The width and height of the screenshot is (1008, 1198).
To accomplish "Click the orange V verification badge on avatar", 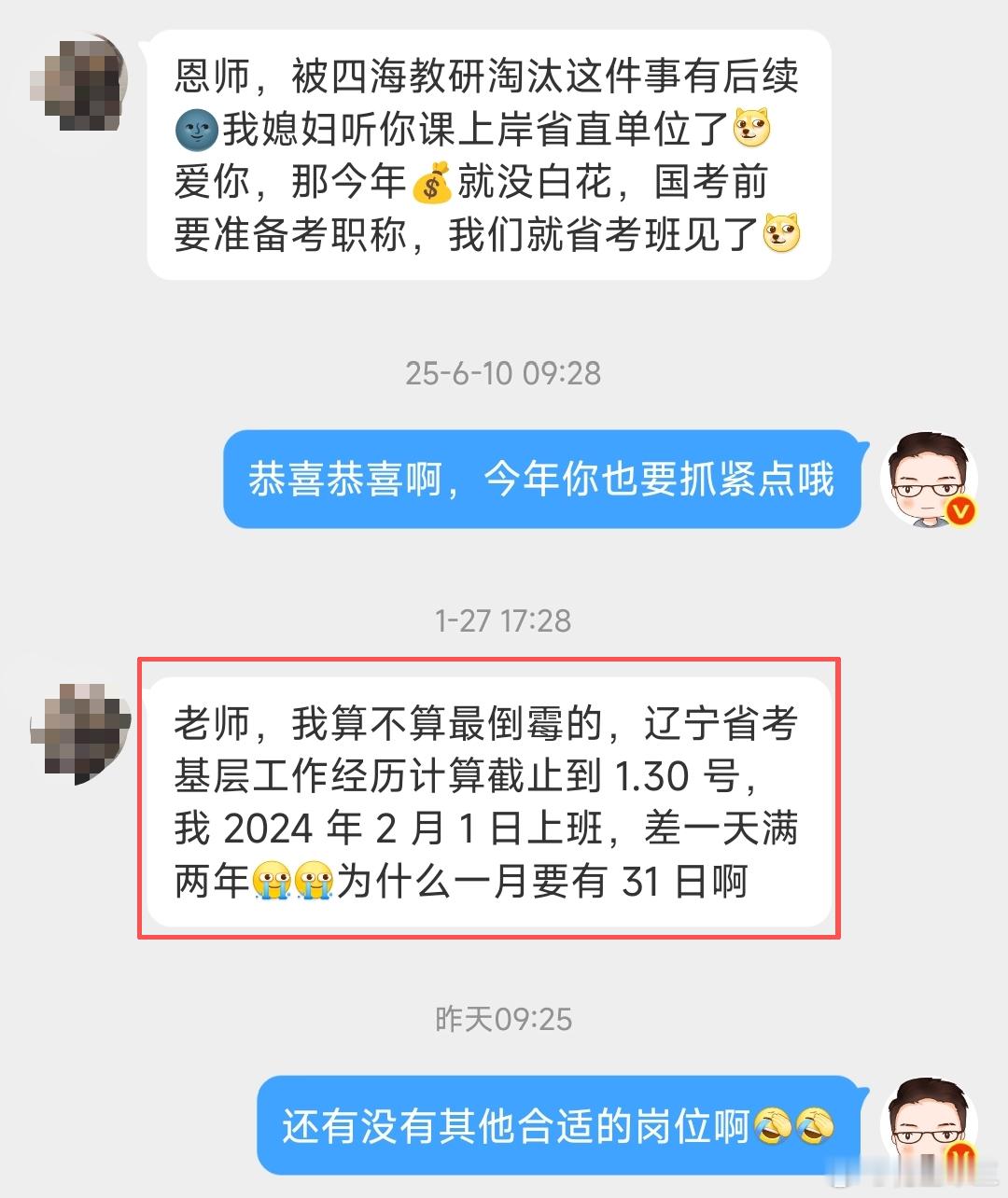I will click(x=961, y=511).
